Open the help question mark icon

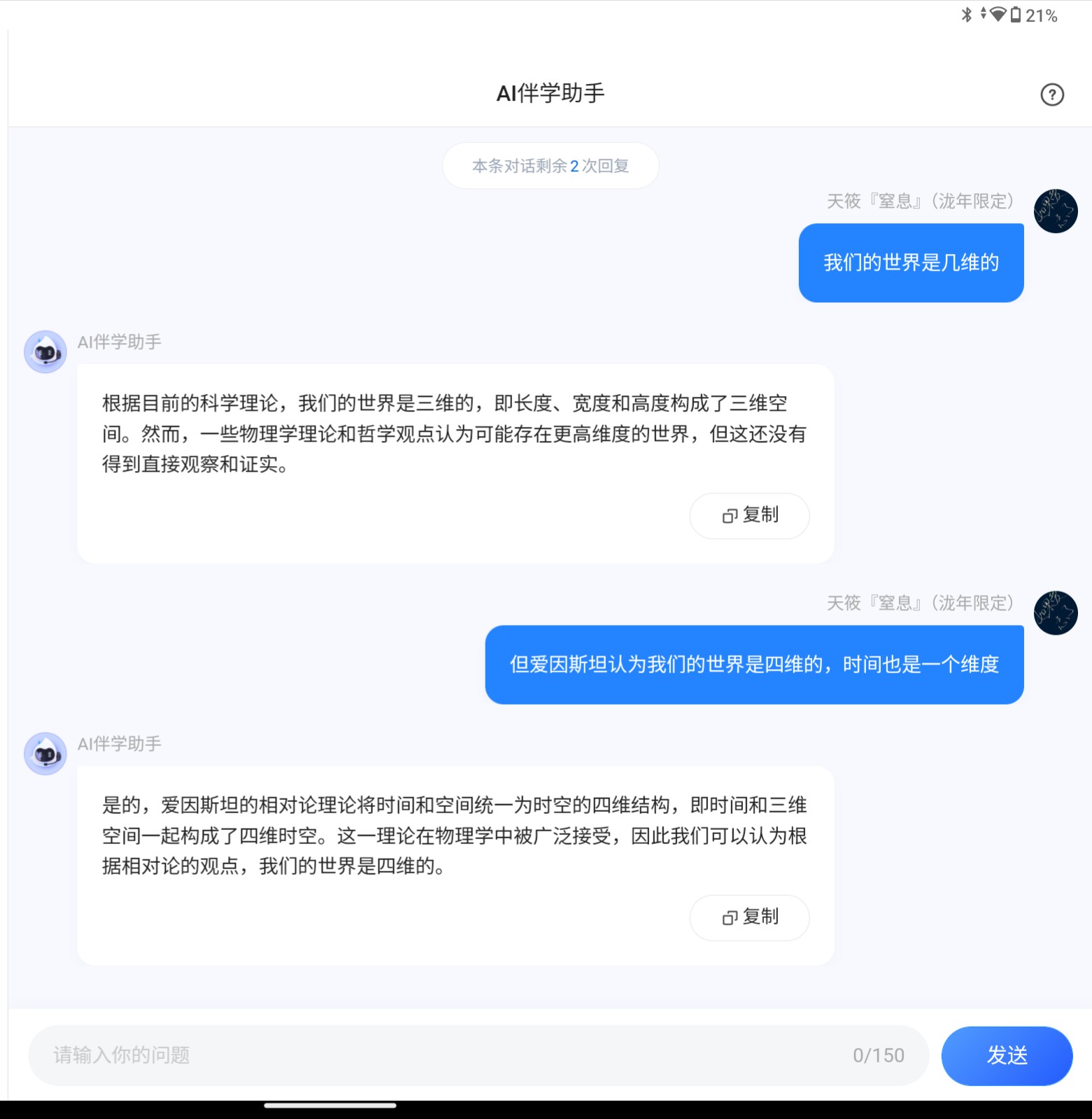tap(1051, 94)
